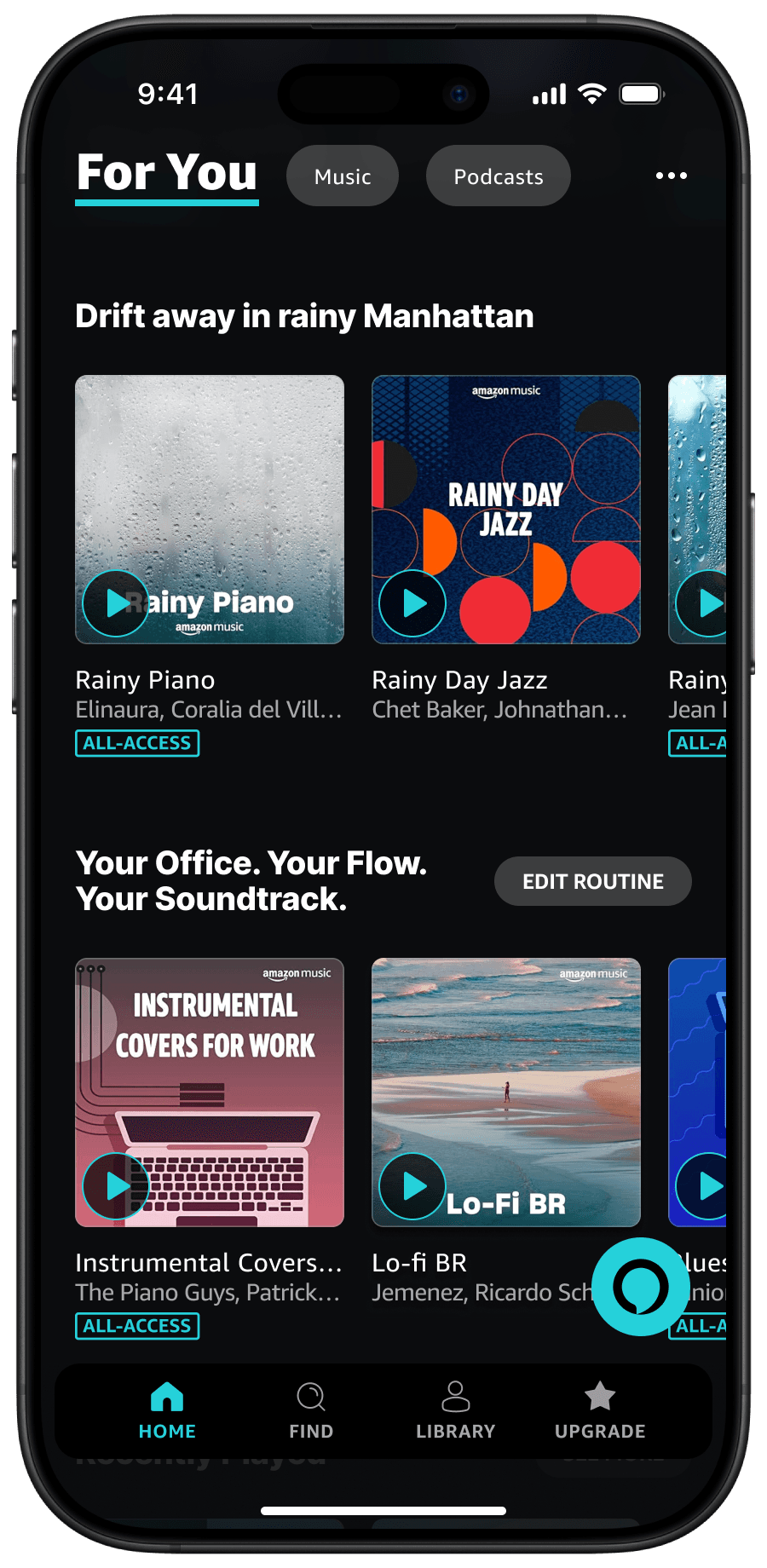Play the Lo-Fi BR playlist
The height and width of the screenshot is (1568, 767).
412,1186
